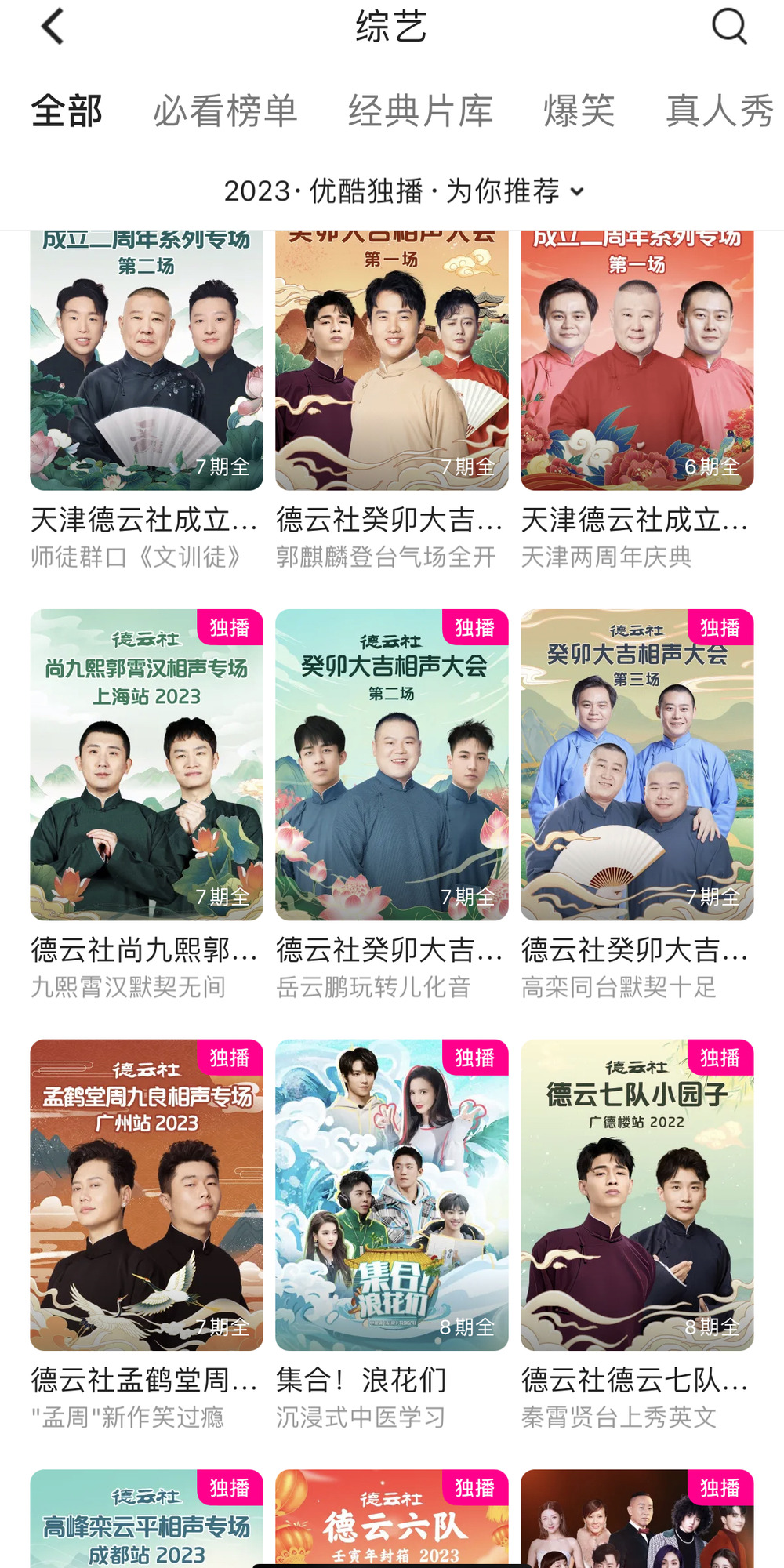Tap the 7期全 label on 天津德云社成立 poster
The image size is (784, 1568).
(220, 470)
